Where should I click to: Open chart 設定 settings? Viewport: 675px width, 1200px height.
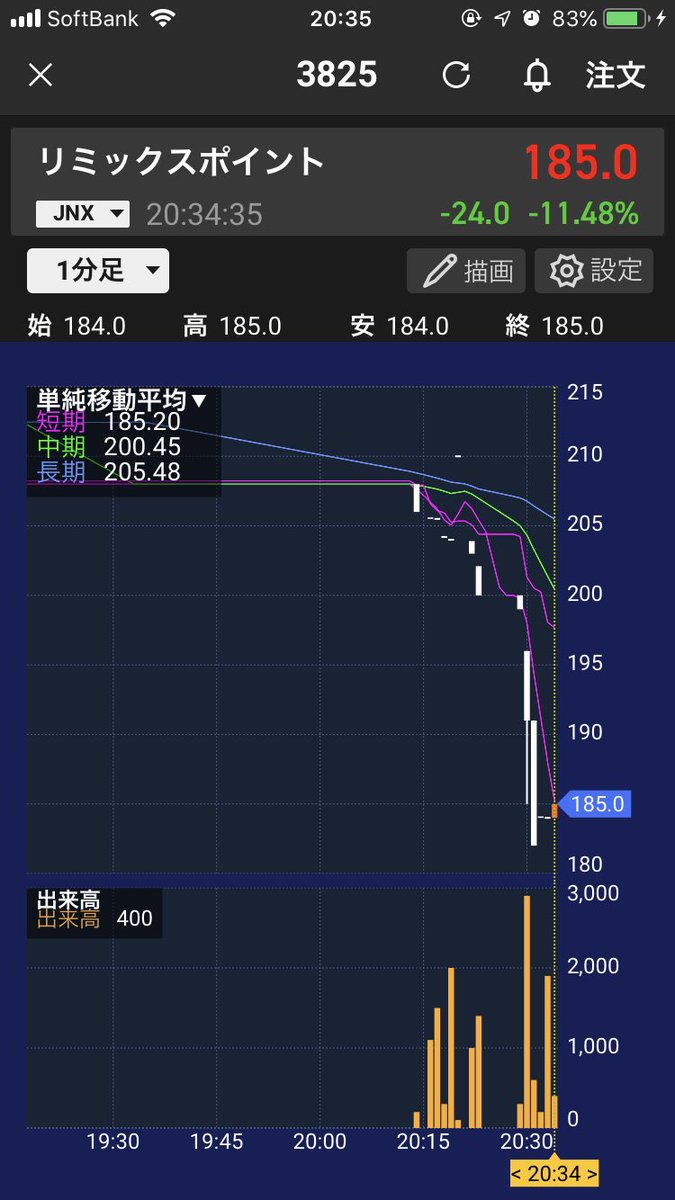594,271
